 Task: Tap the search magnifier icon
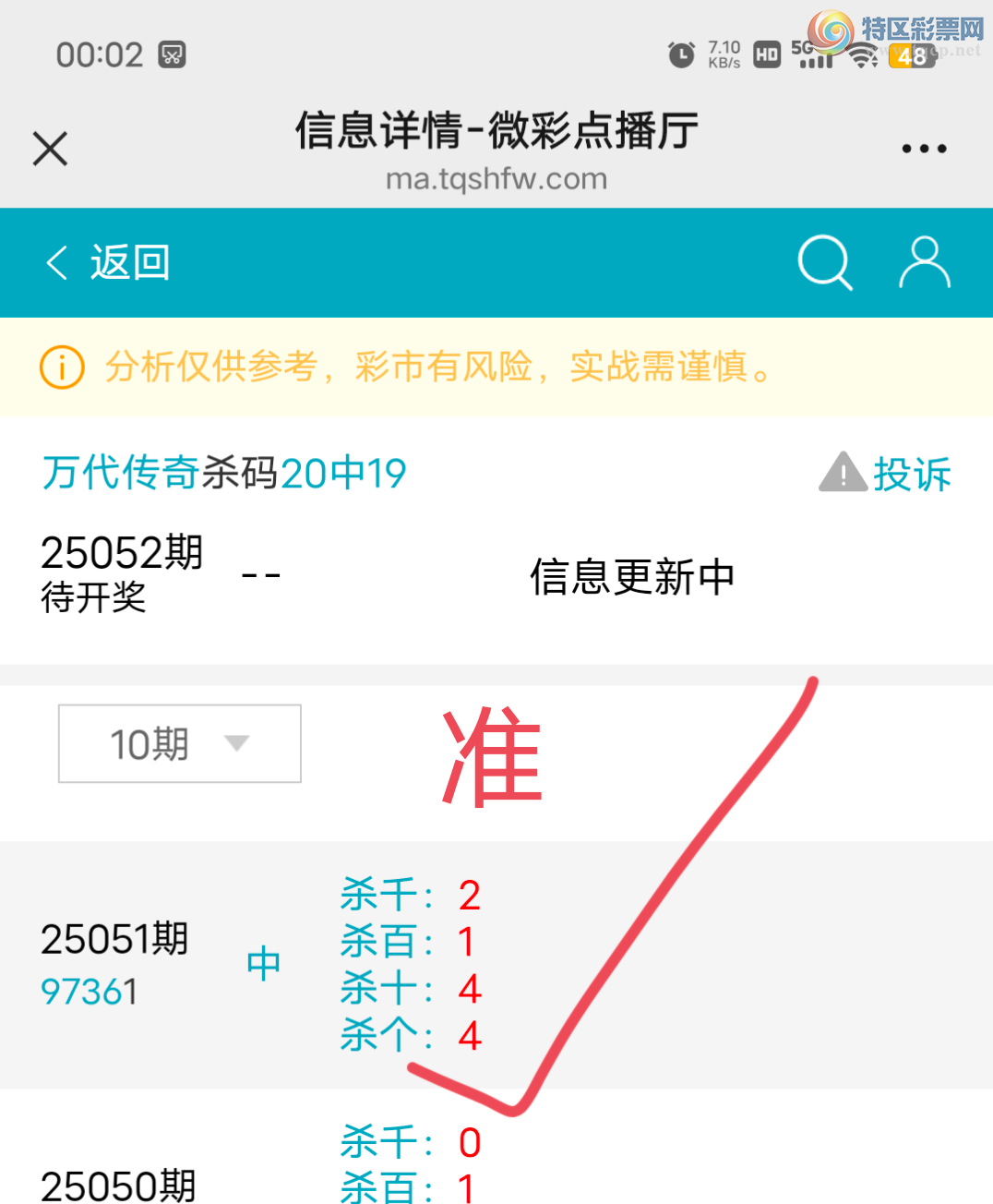coord(824,261)
